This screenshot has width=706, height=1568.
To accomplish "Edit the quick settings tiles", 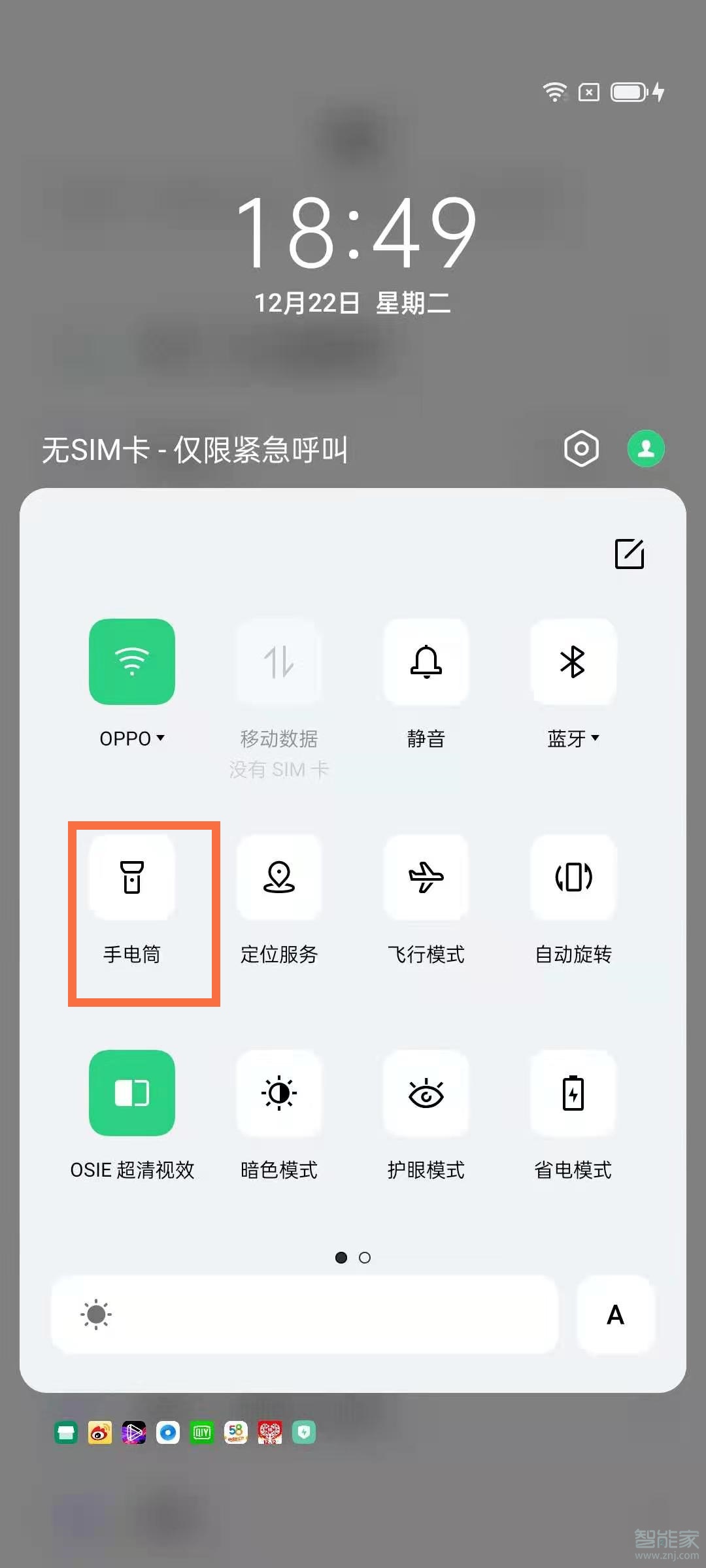I will pos(630,554).
